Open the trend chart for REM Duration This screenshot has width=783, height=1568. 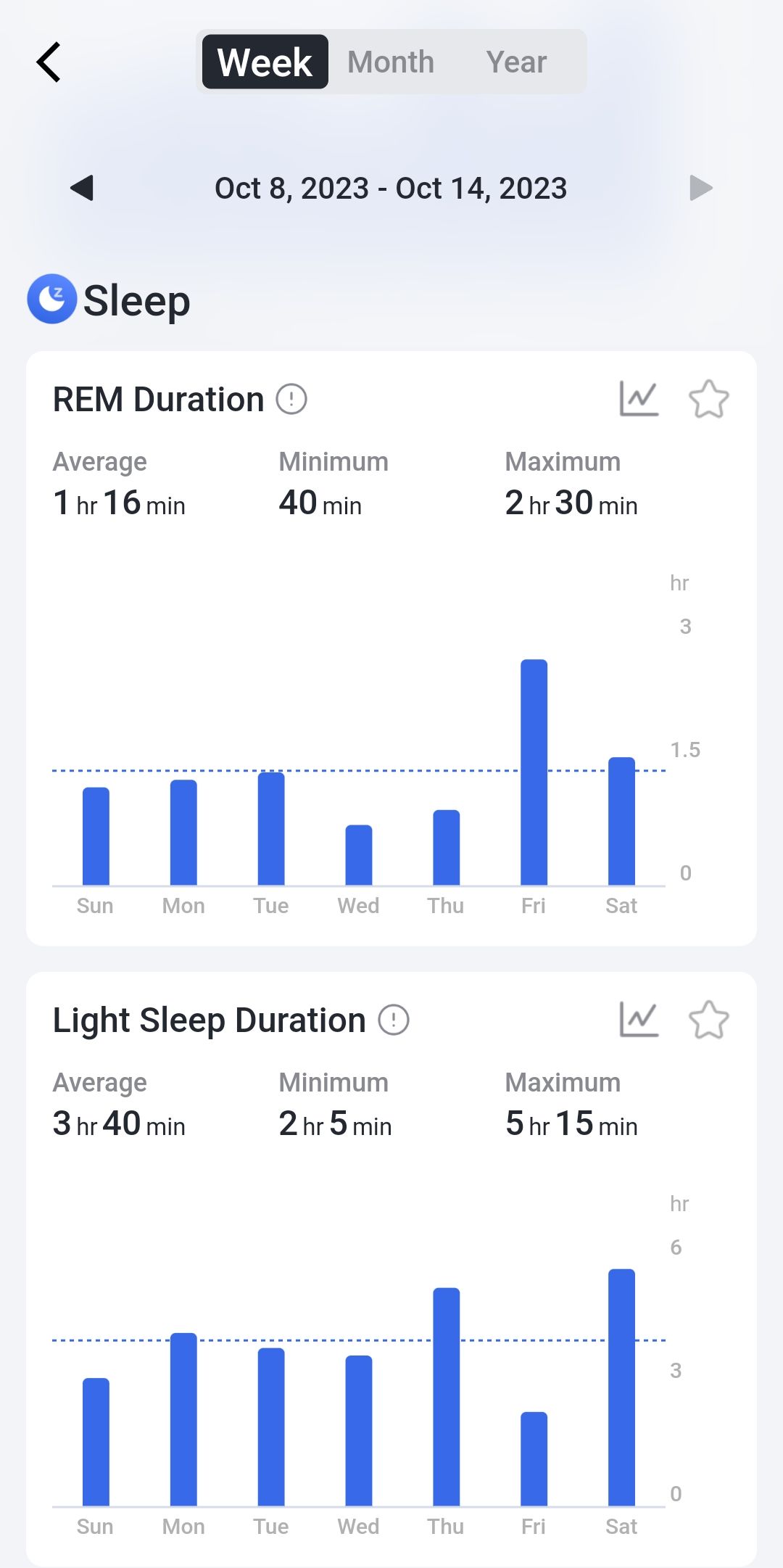(639, 399)
